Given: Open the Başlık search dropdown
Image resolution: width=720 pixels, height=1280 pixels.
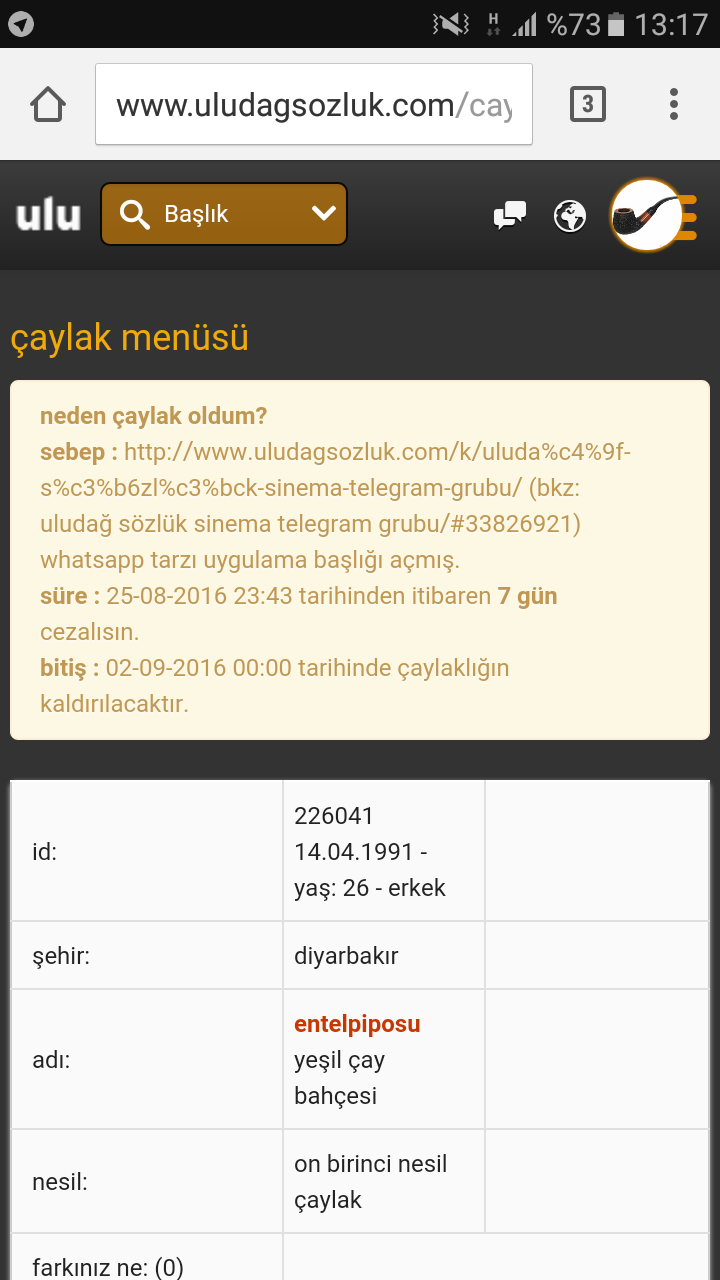Looking at the screenshot, I should point(224,214).
